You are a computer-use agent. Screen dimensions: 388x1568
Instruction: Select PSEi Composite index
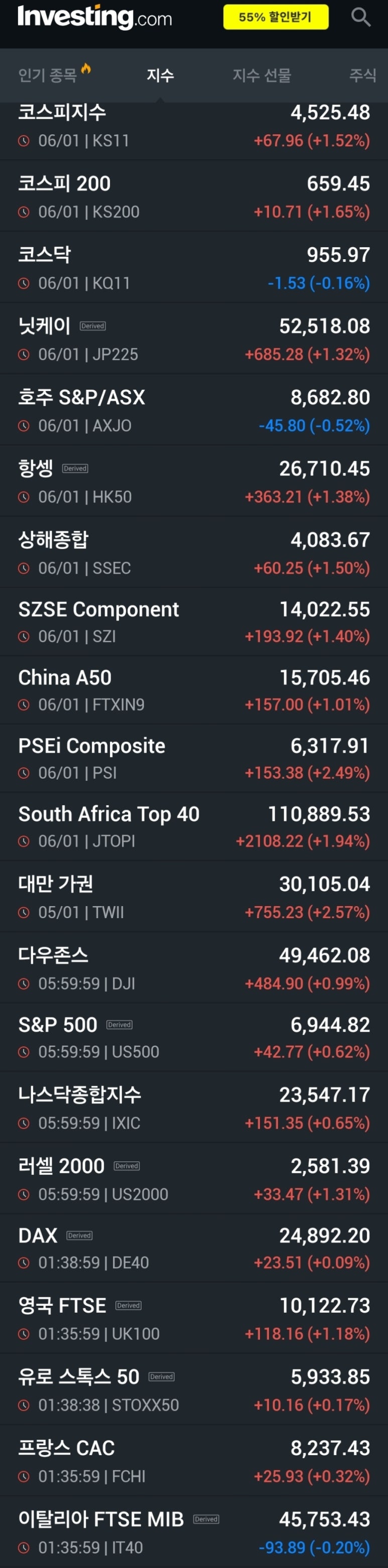194,758
